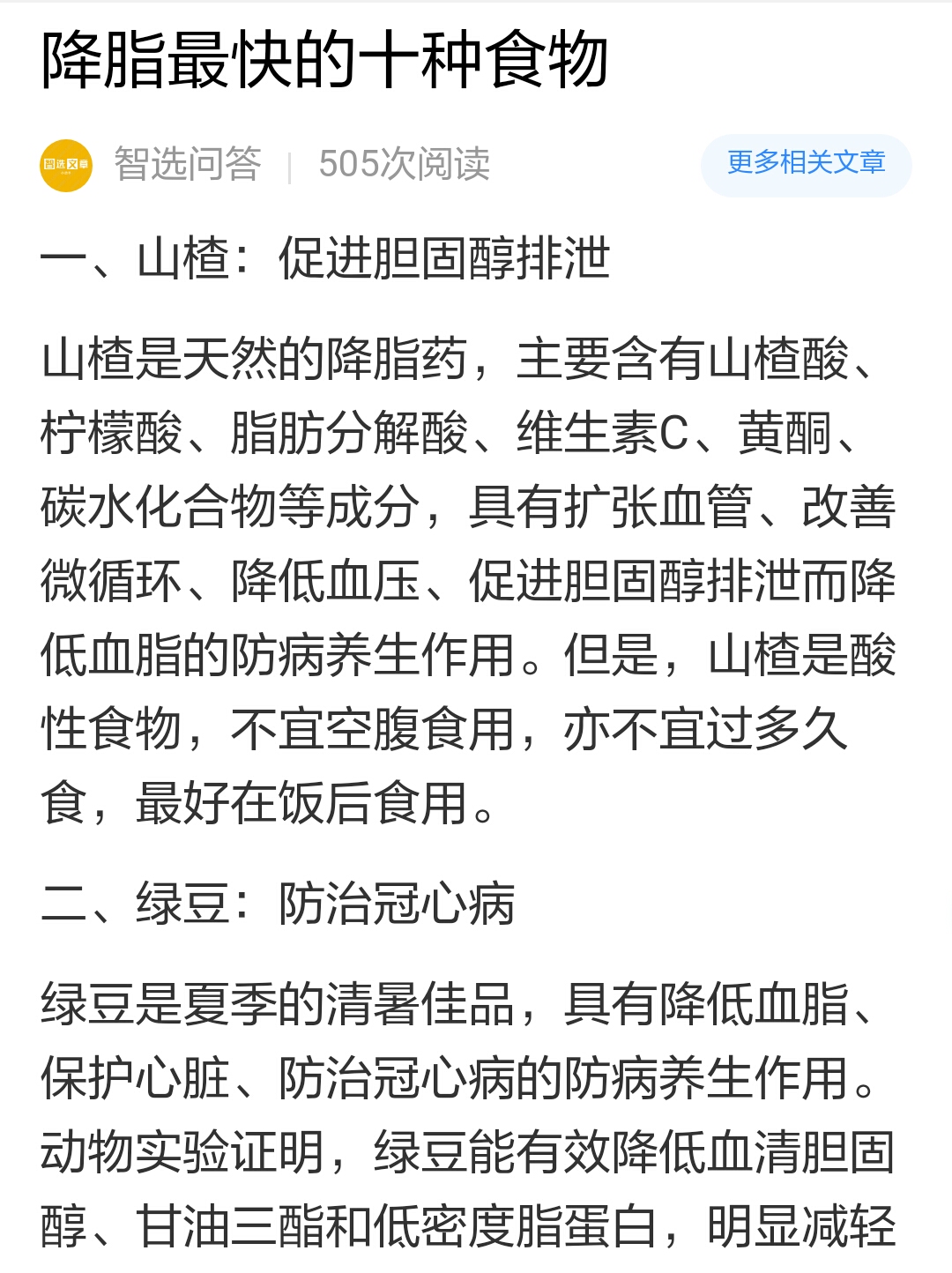Screen dimensions: 952x1273
Task: Open the 智选问答 author profile
Action: point(187,165)
